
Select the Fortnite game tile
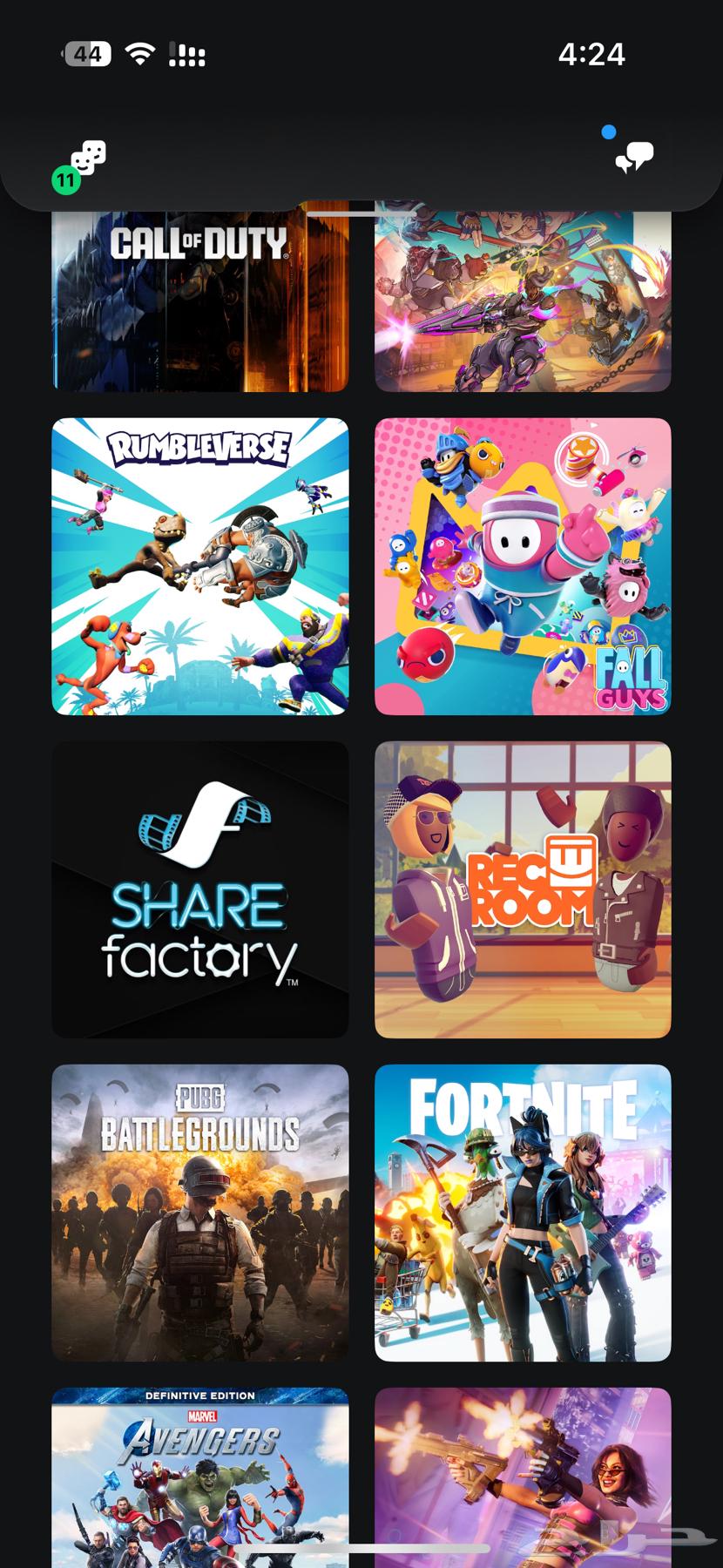[523, 1213]
